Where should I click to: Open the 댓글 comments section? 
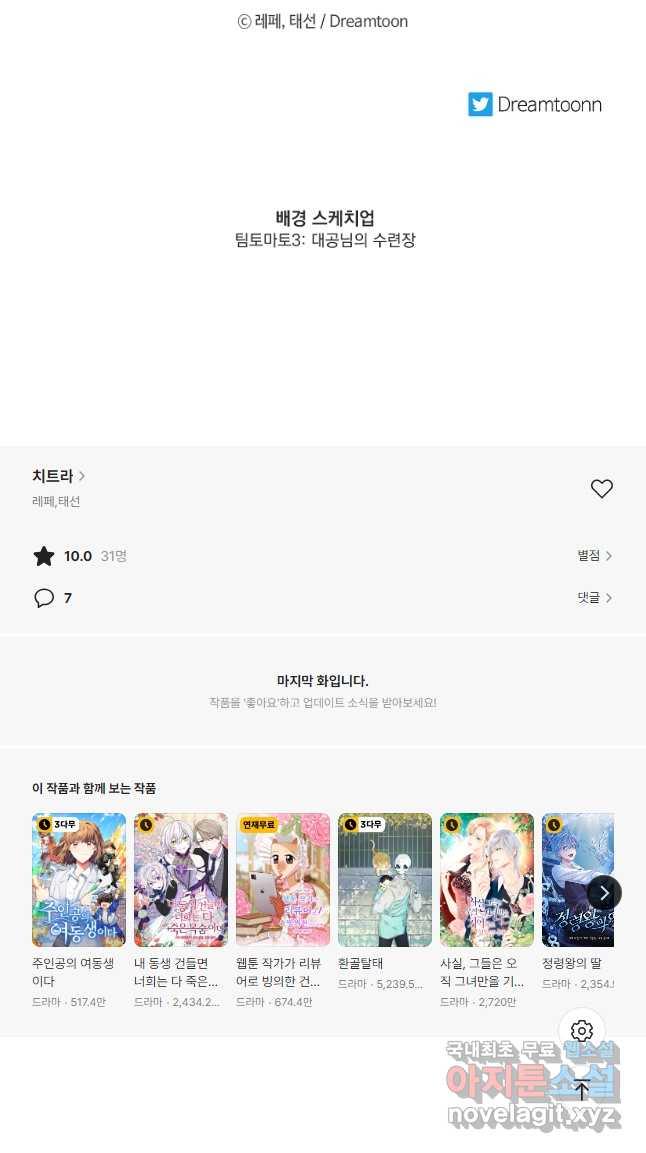pos(594,598)
